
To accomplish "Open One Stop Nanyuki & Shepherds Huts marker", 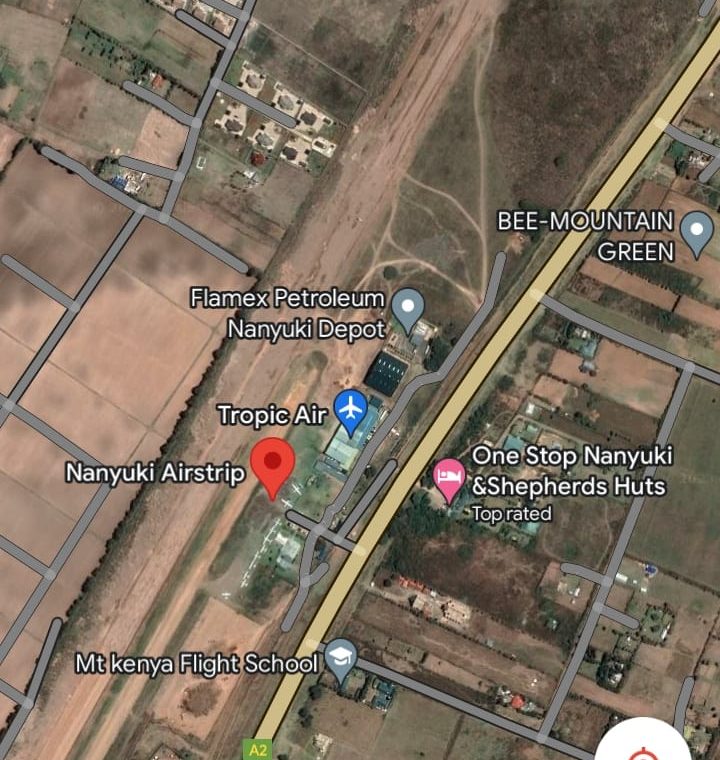I will 449,476.
